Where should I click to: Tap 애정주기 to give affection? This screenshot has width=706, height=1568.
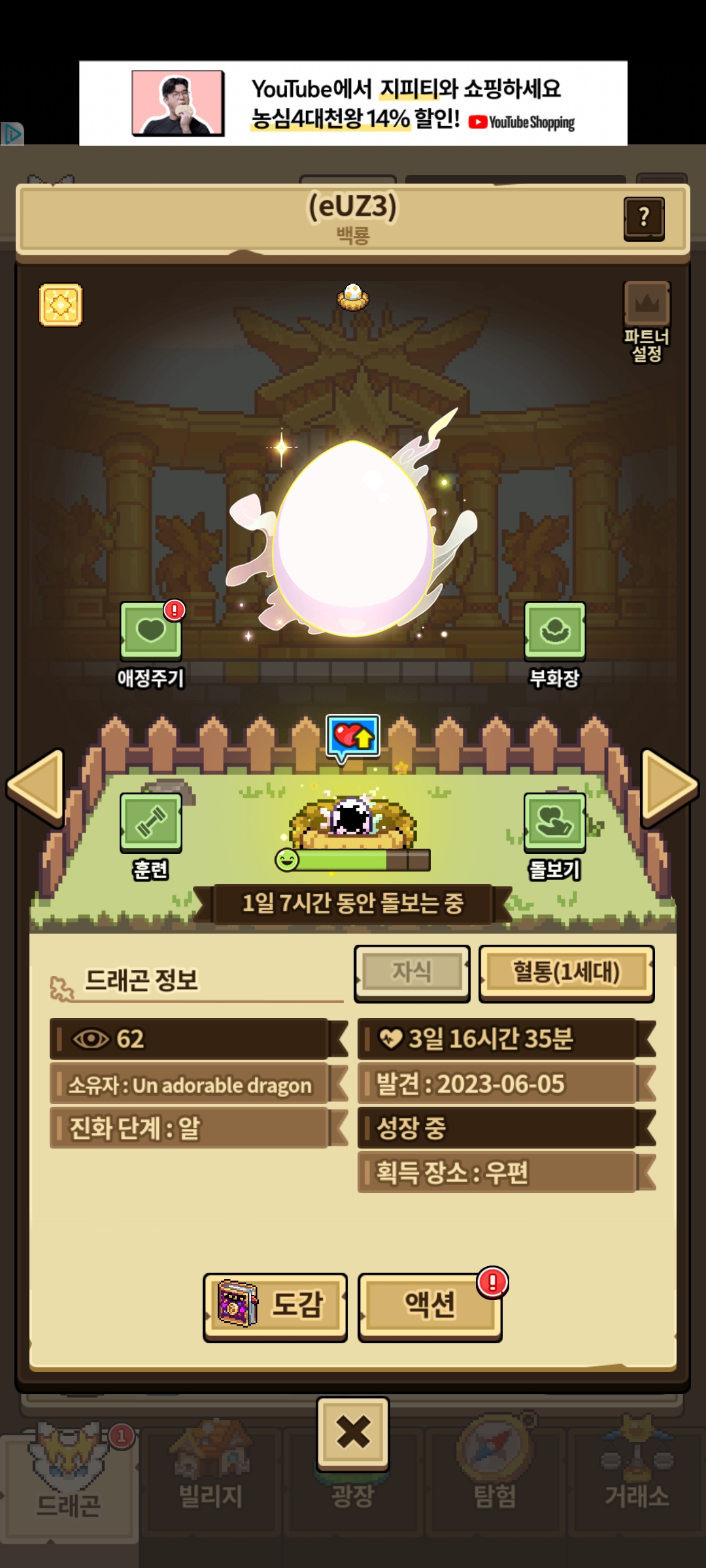click(x=151, y=632)
